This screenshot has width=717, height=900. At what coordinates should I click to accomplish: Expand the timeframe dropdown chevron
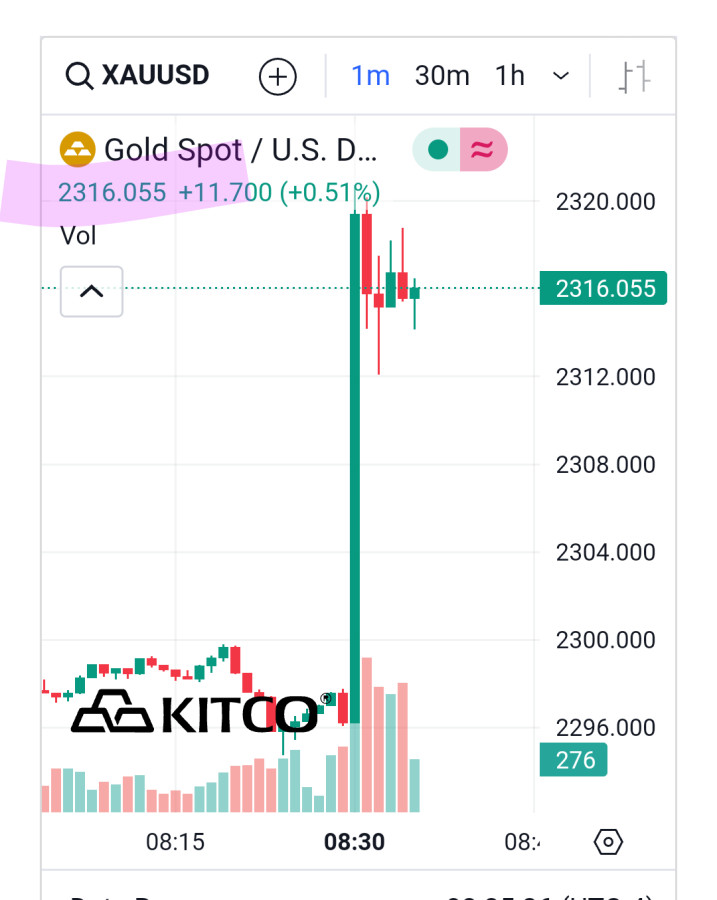pyautogui.click(x=561, y=76)
